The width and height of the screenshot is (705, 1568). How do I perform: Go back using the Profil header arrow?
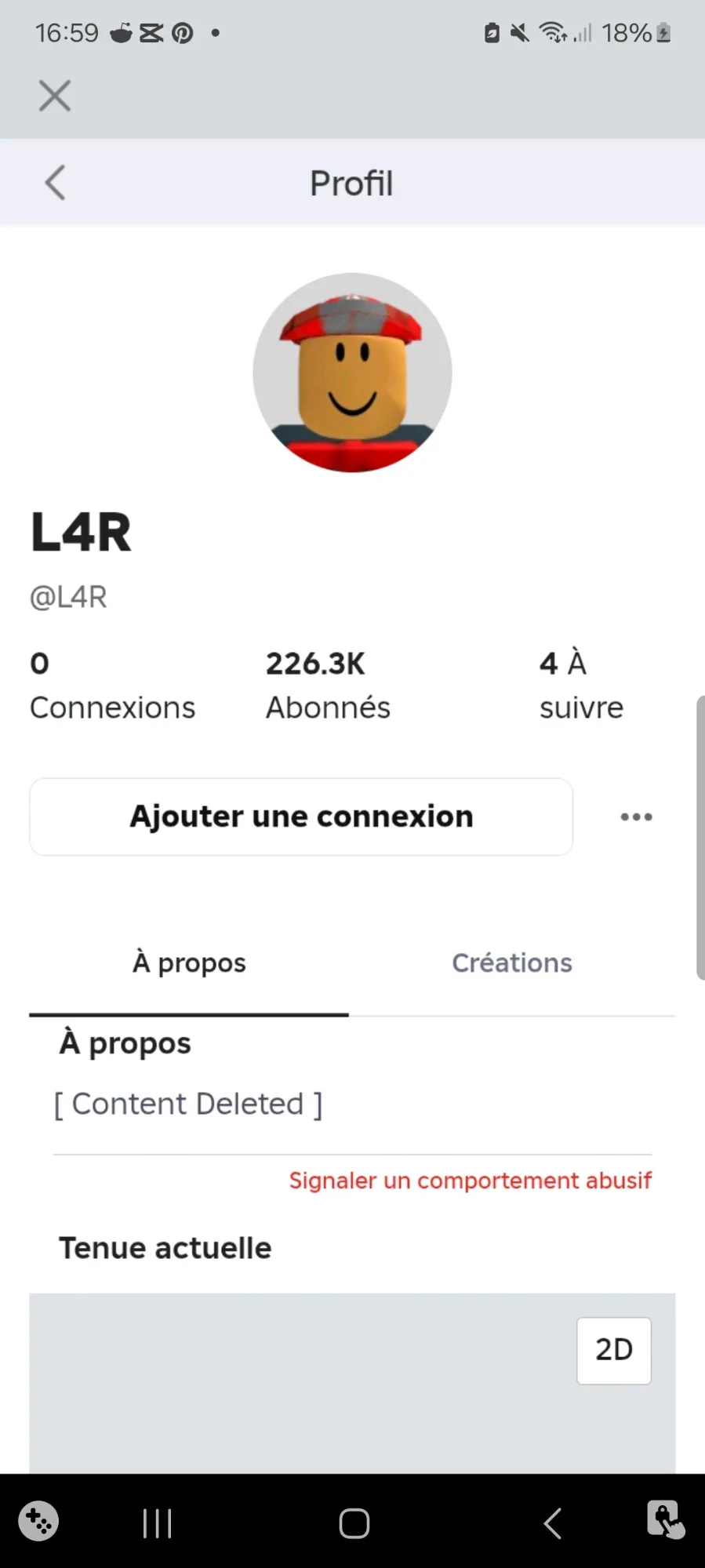[55, 184]
